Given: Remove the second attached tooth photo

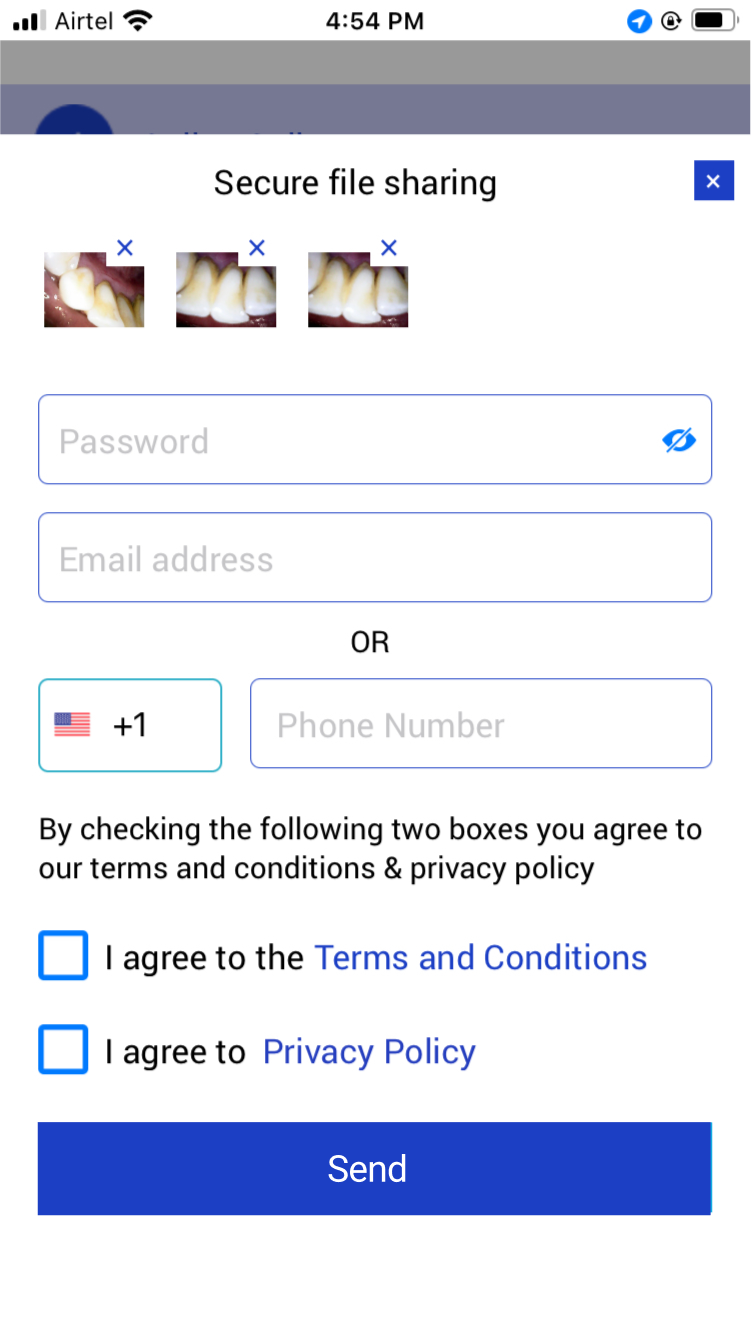Looking at the screenshot, I should tap(257, 248).
